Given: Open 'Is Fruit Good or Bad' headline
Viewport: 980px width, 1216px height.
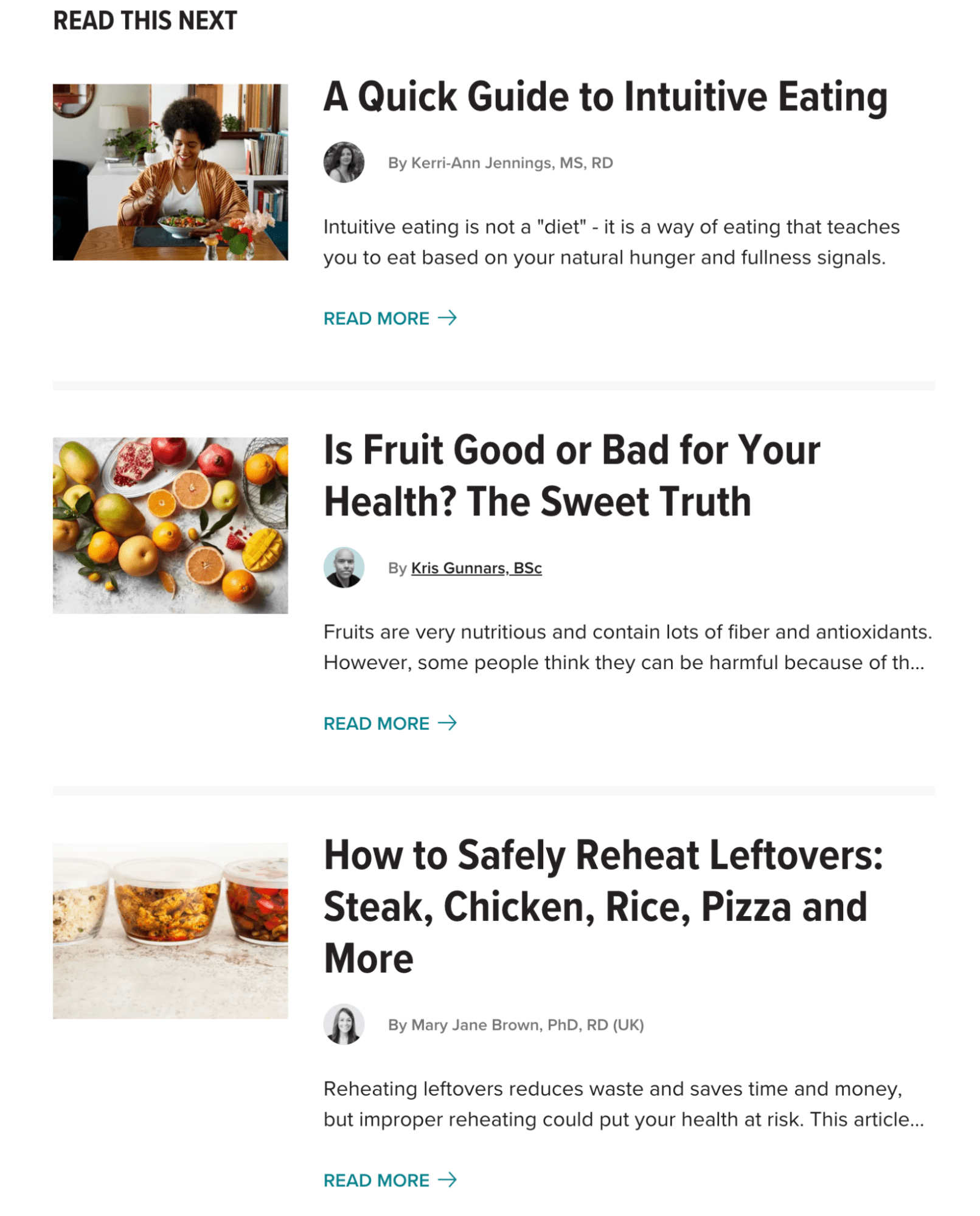Looking at the screenshot, I should point(571,475).
